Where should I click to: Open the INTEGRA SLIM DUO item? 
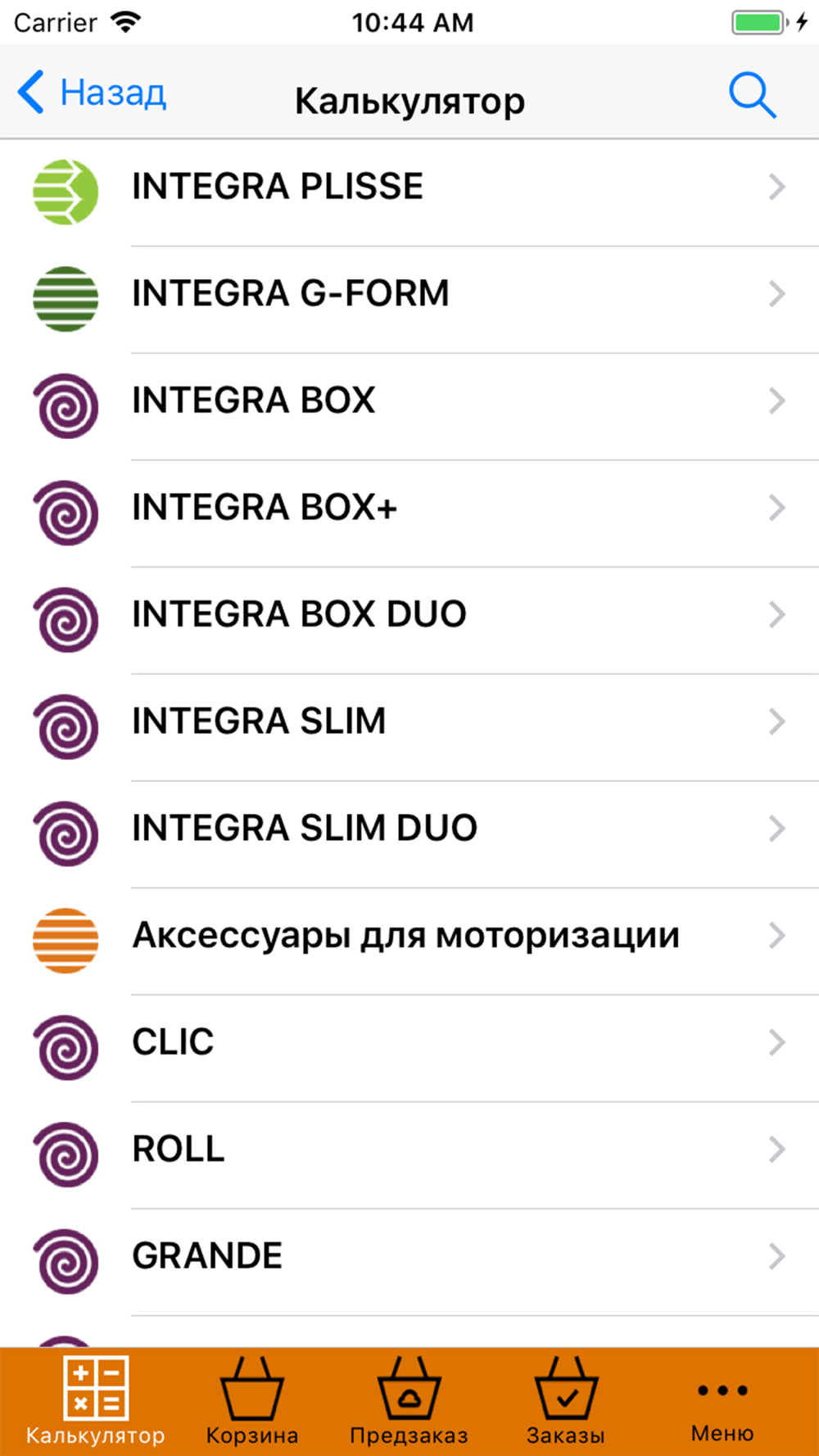click(x=409, y=829)
